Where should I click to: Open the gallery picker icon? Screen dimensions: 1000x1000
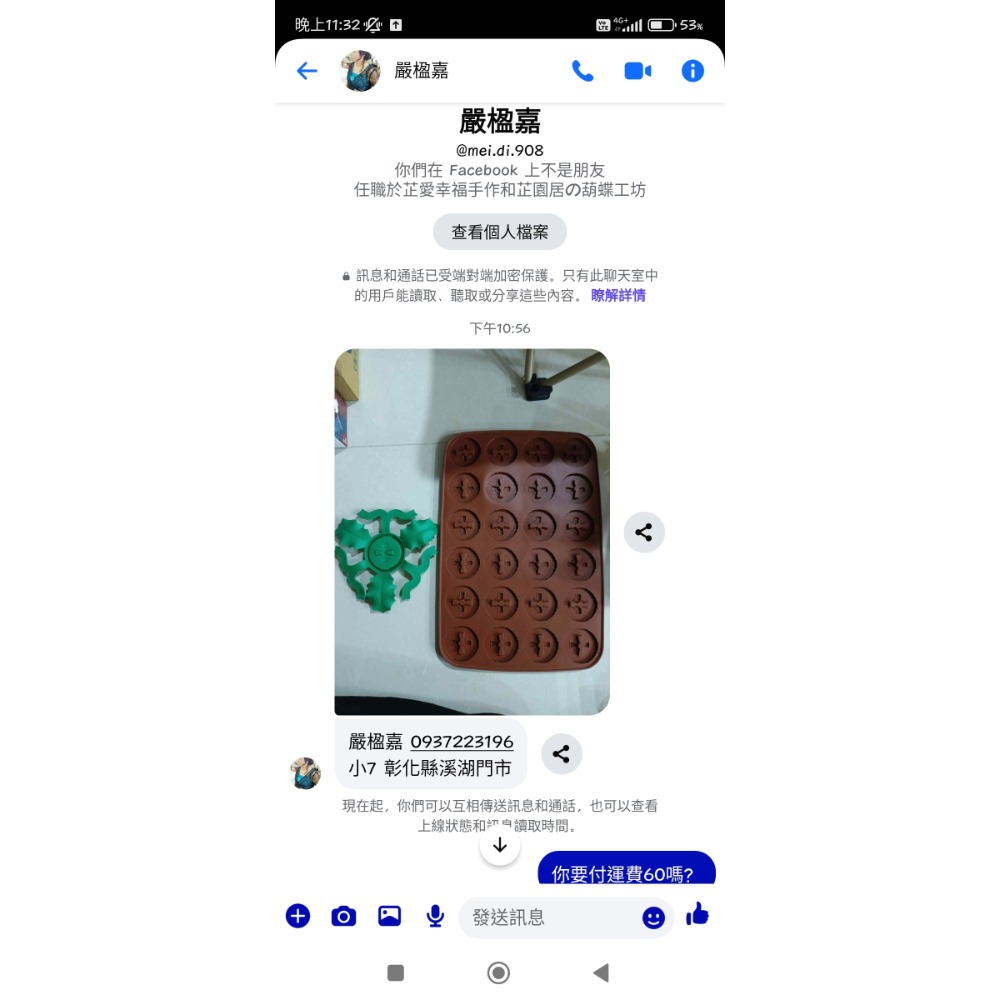[389, 916]
